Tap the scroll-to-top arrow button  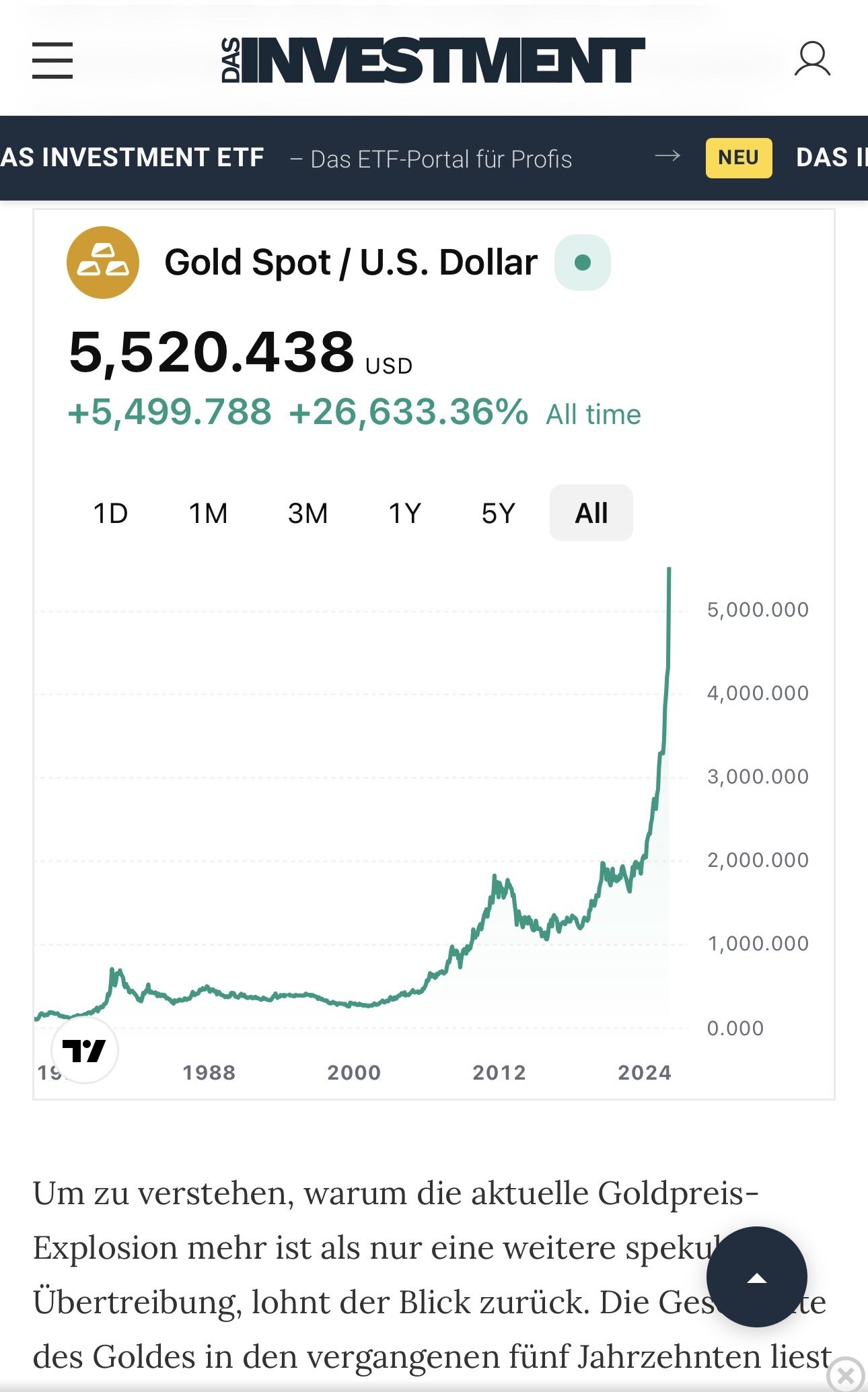point(756,1277)
